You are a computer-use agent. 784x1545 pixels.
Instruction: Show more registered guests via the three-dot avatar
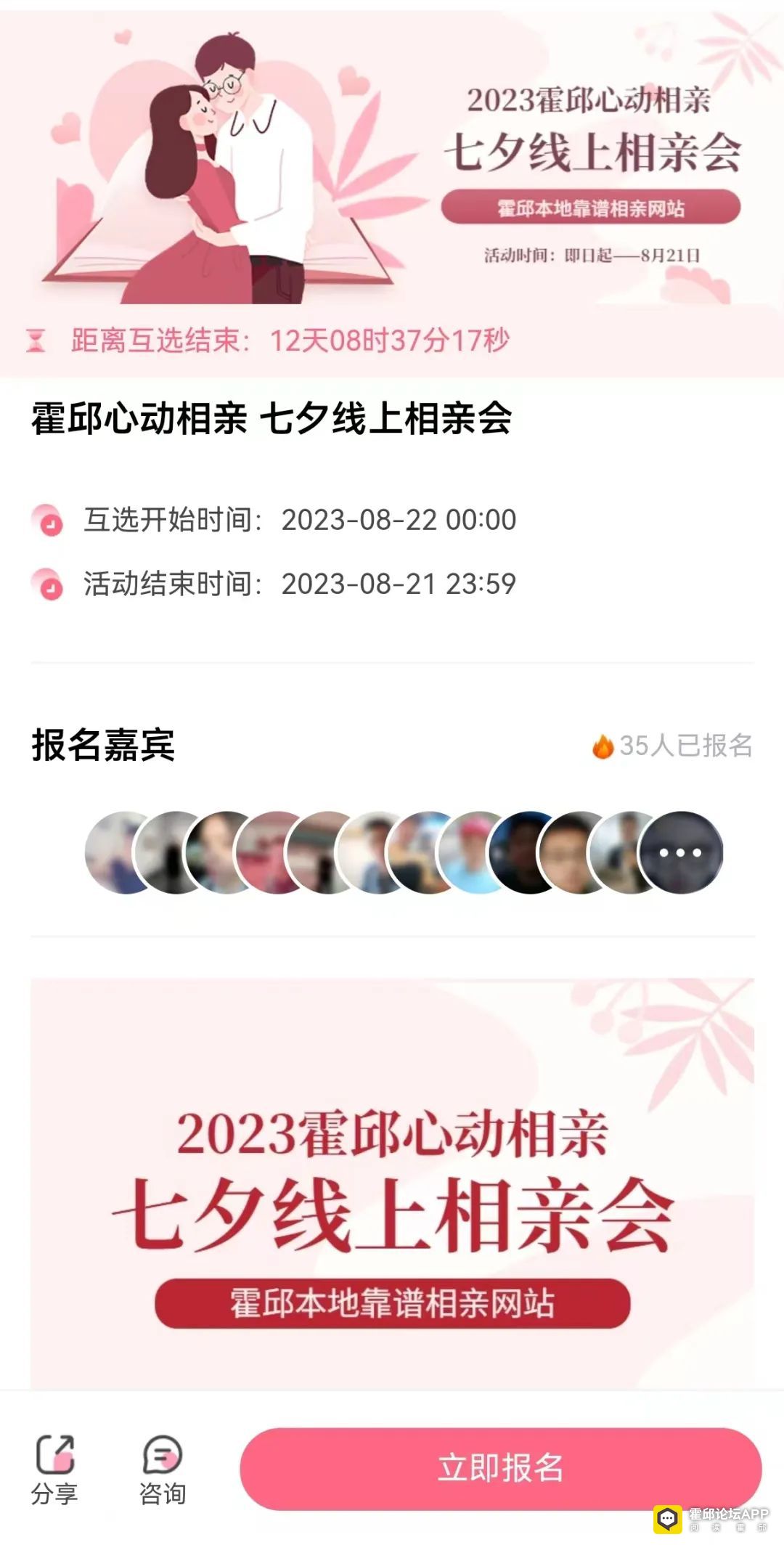(x=680, y=852)
